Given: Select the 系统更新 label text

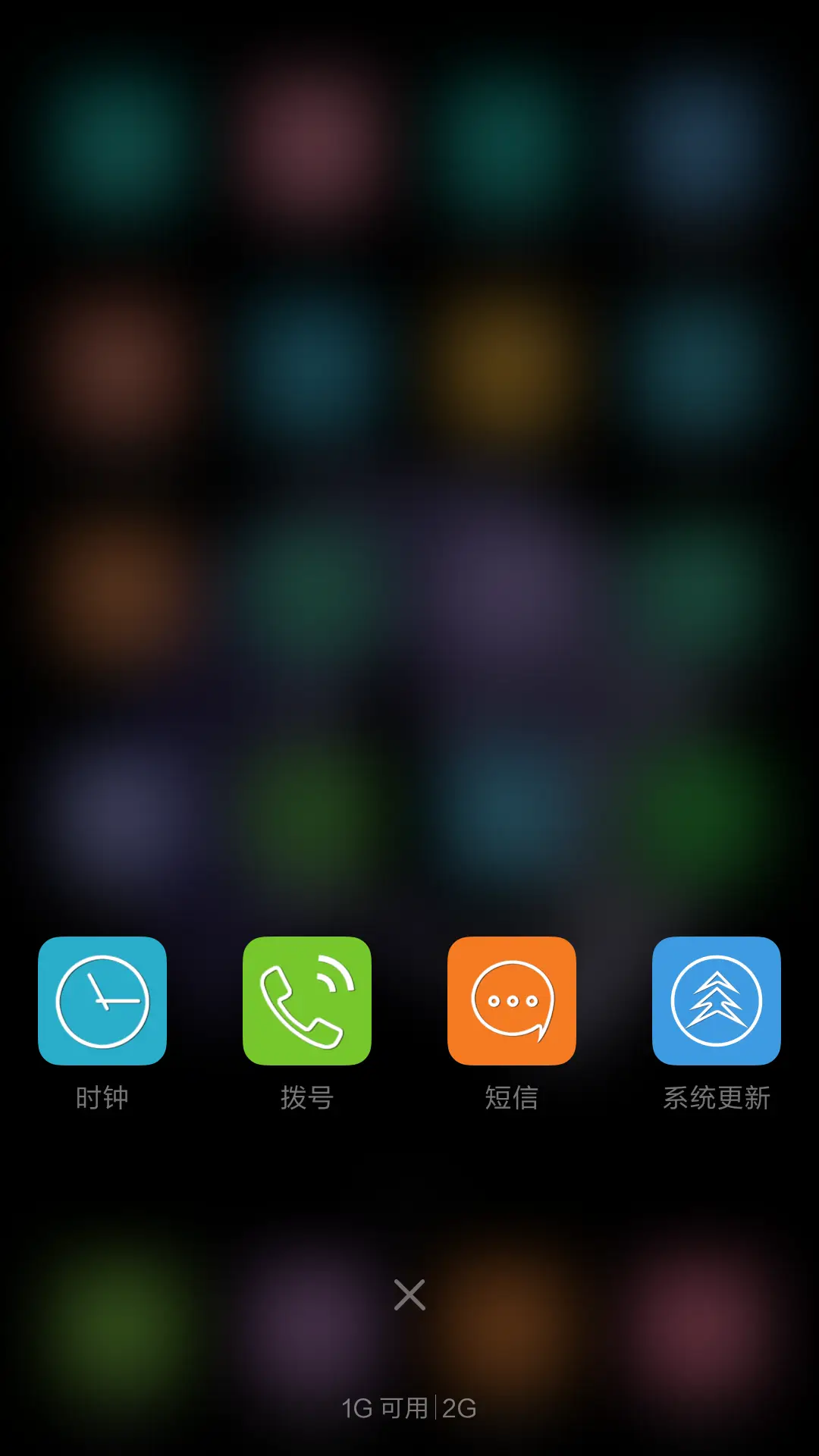Looking at the screenshot, I should point(716,1097).
